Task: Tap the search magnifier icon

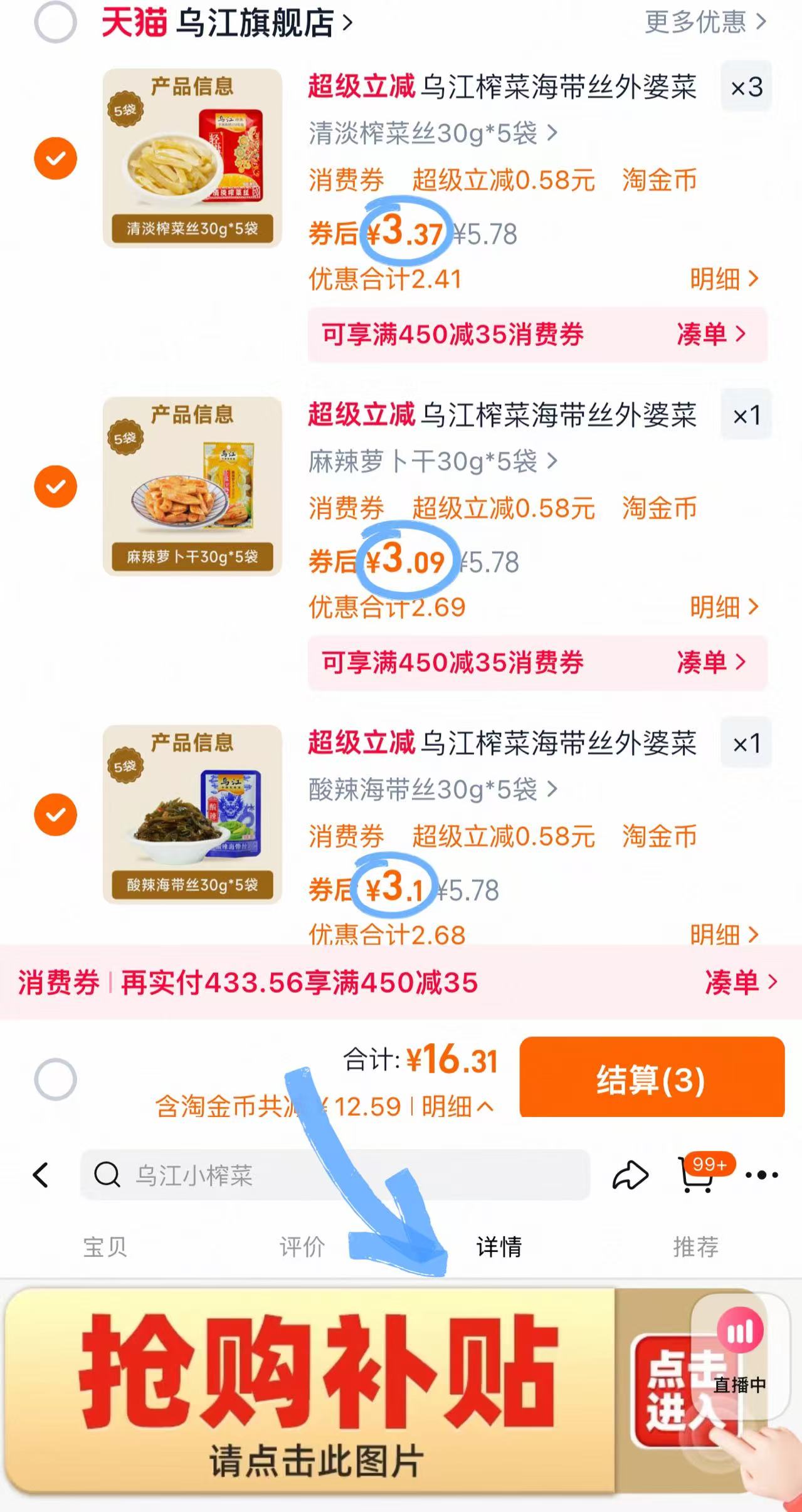Action: 108,1176
